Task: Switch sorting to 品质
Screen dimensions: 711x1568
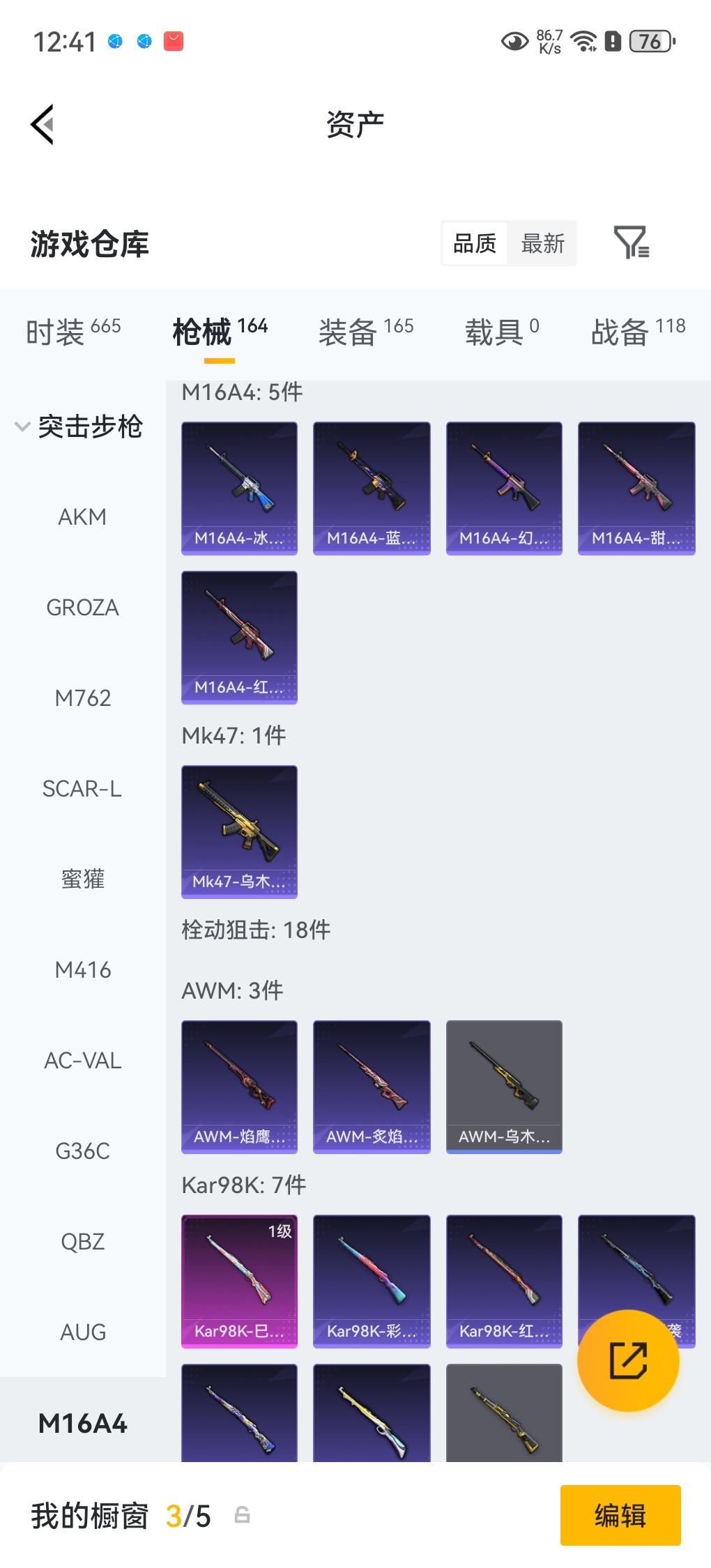Action: pos(474,243)
